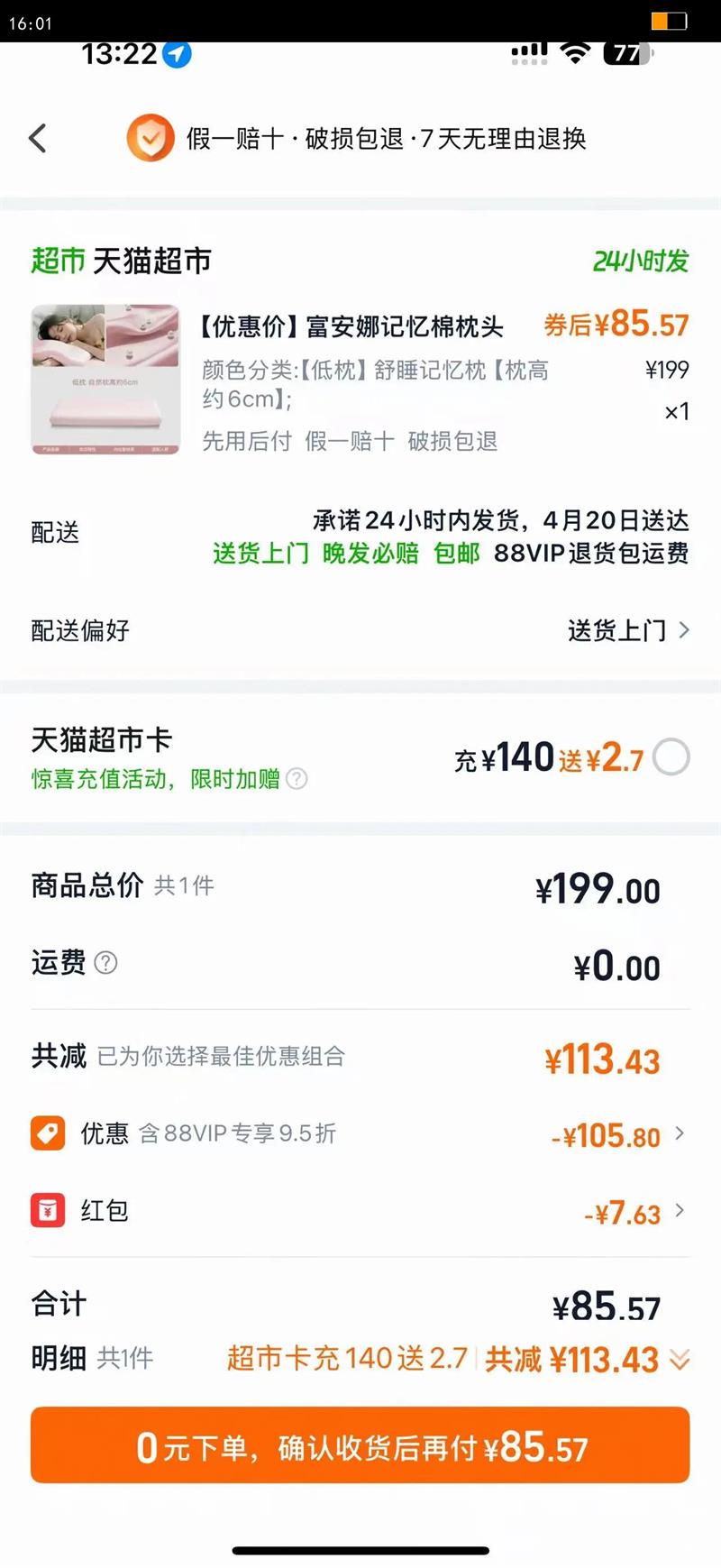Select the 天猫超市卡 recharge radio button
Viewport: 721px width, 1568px height.
point(671,757)
